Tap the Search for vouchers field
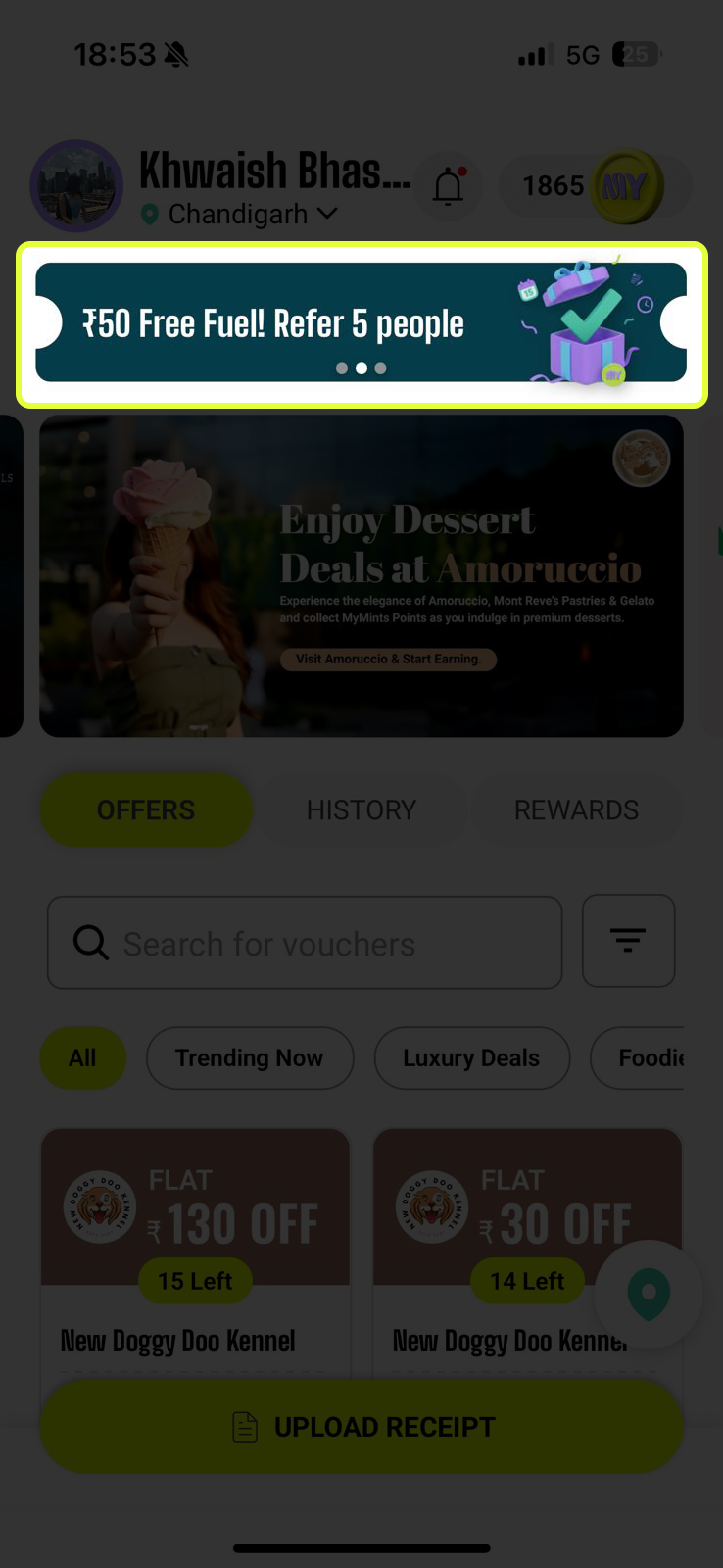The image size is (723, 1568). coord(305,943)
